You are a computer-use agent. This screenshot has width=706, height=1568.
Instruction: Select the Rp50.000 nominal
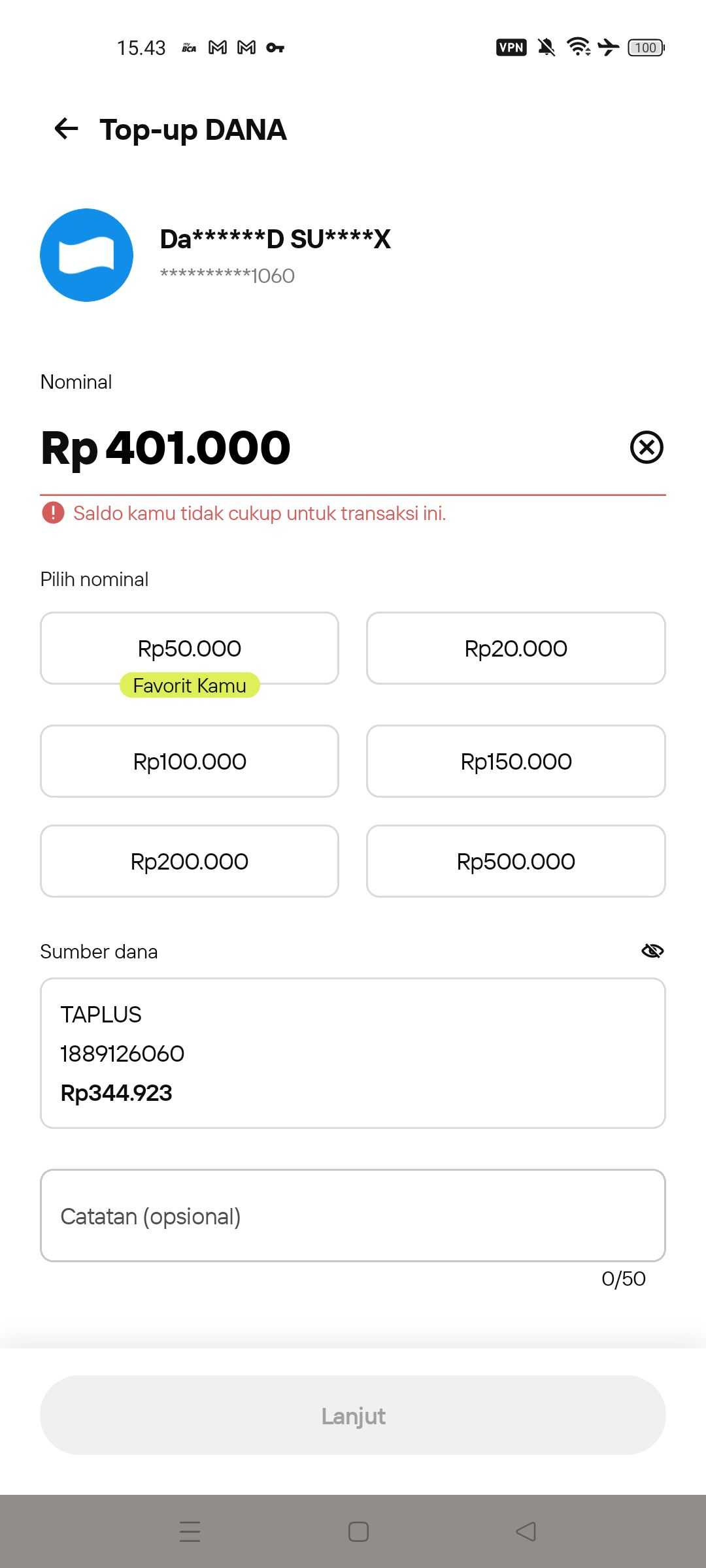pos(190,648)
